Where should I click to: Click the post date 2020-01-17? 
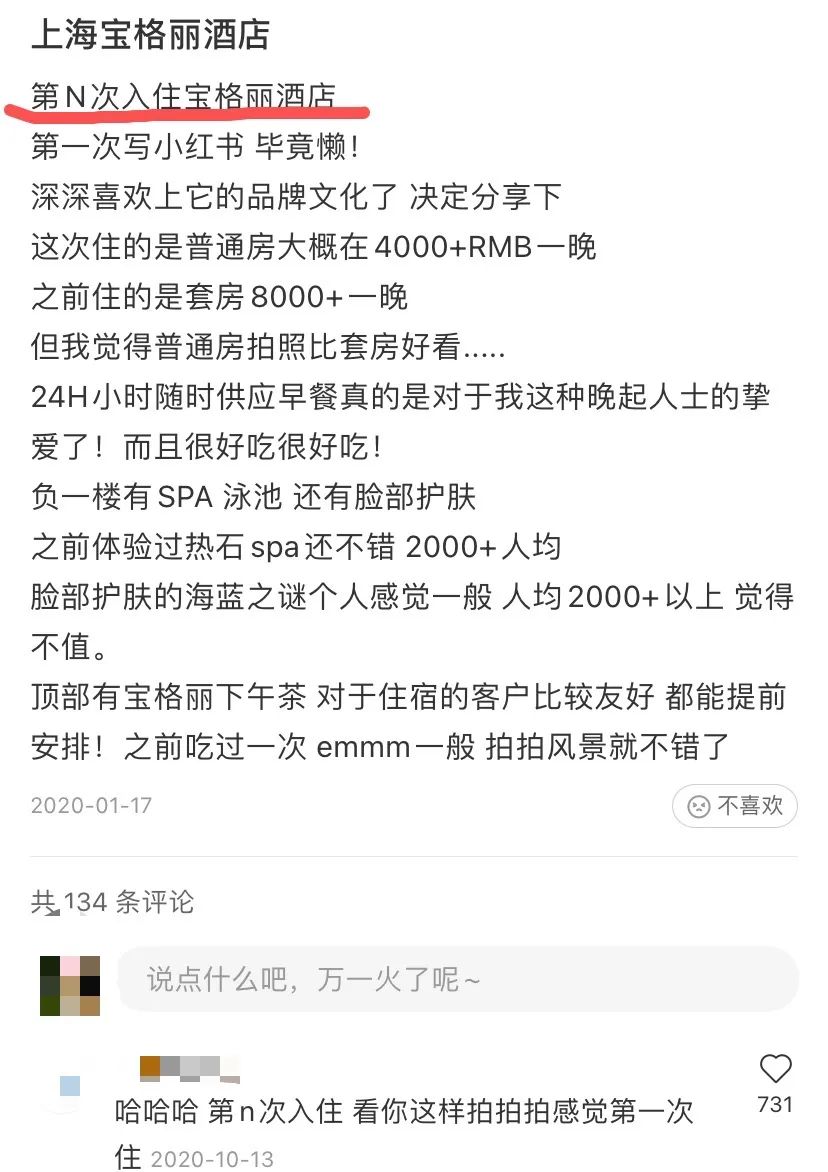90,806
